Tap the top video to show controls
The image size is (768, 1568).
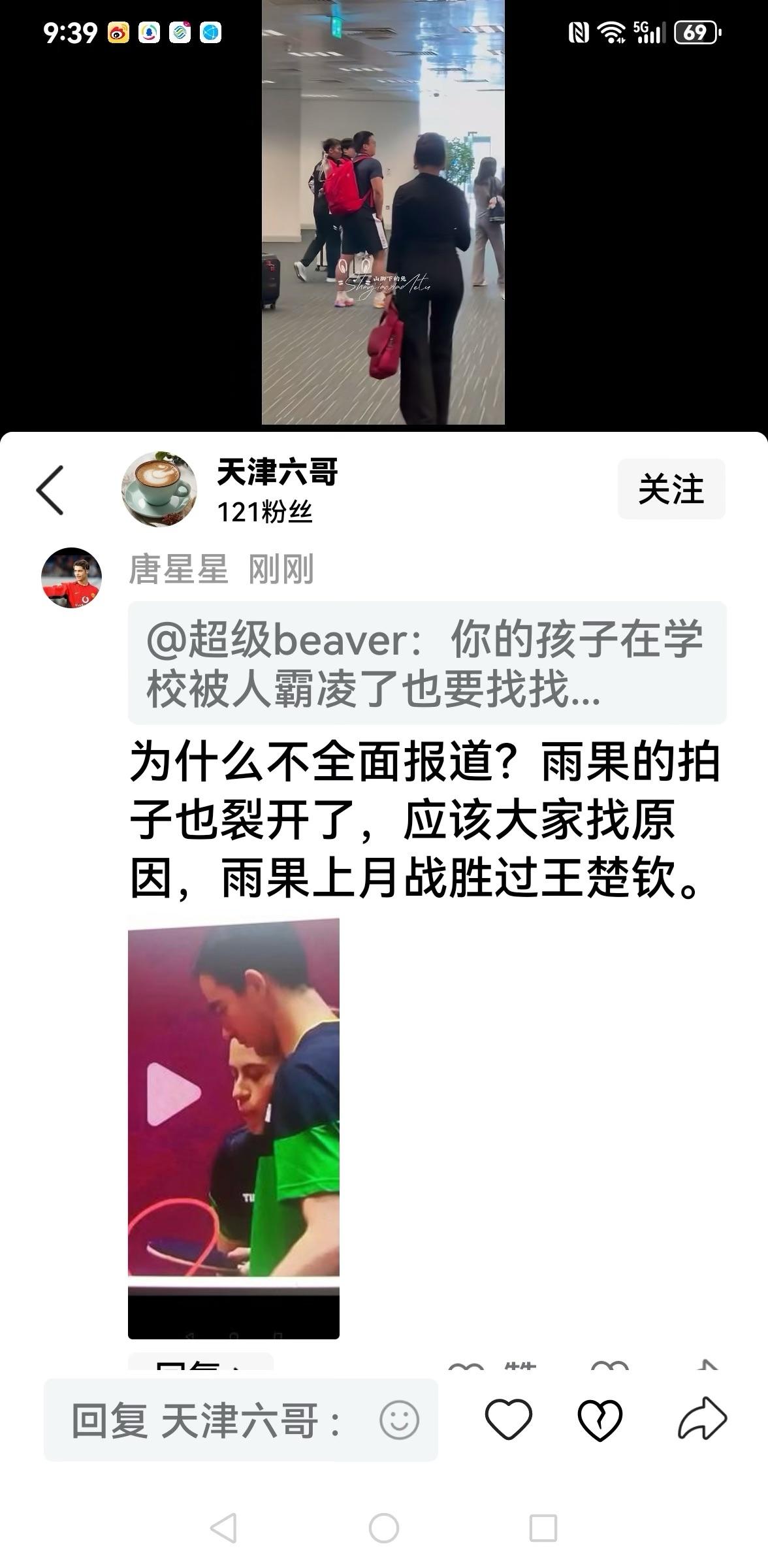pos(383,212)
